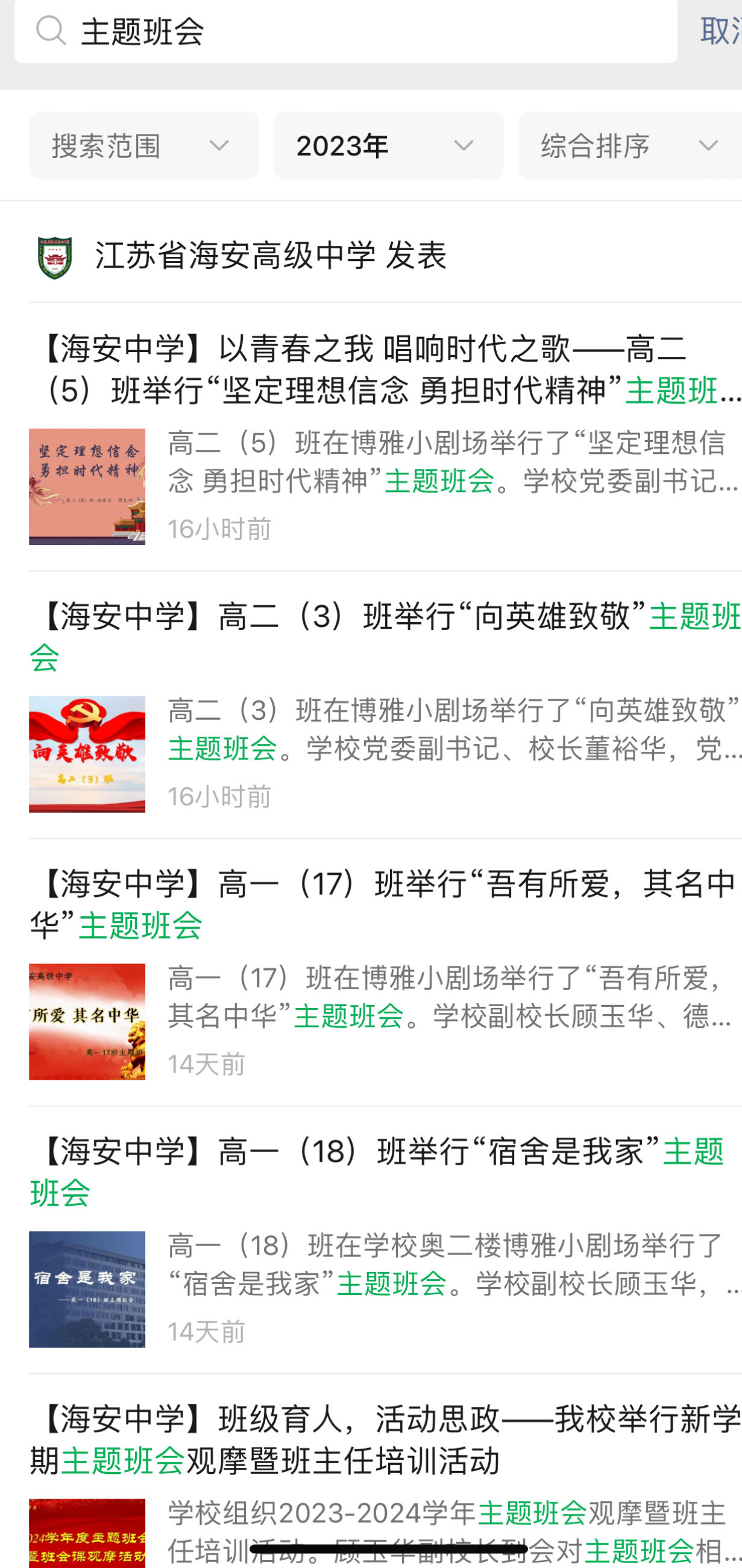Change sorting via 综合排序 dropdown
Image resolution: width=742 pixels, height=1568 pixels.
click(629, 145)
